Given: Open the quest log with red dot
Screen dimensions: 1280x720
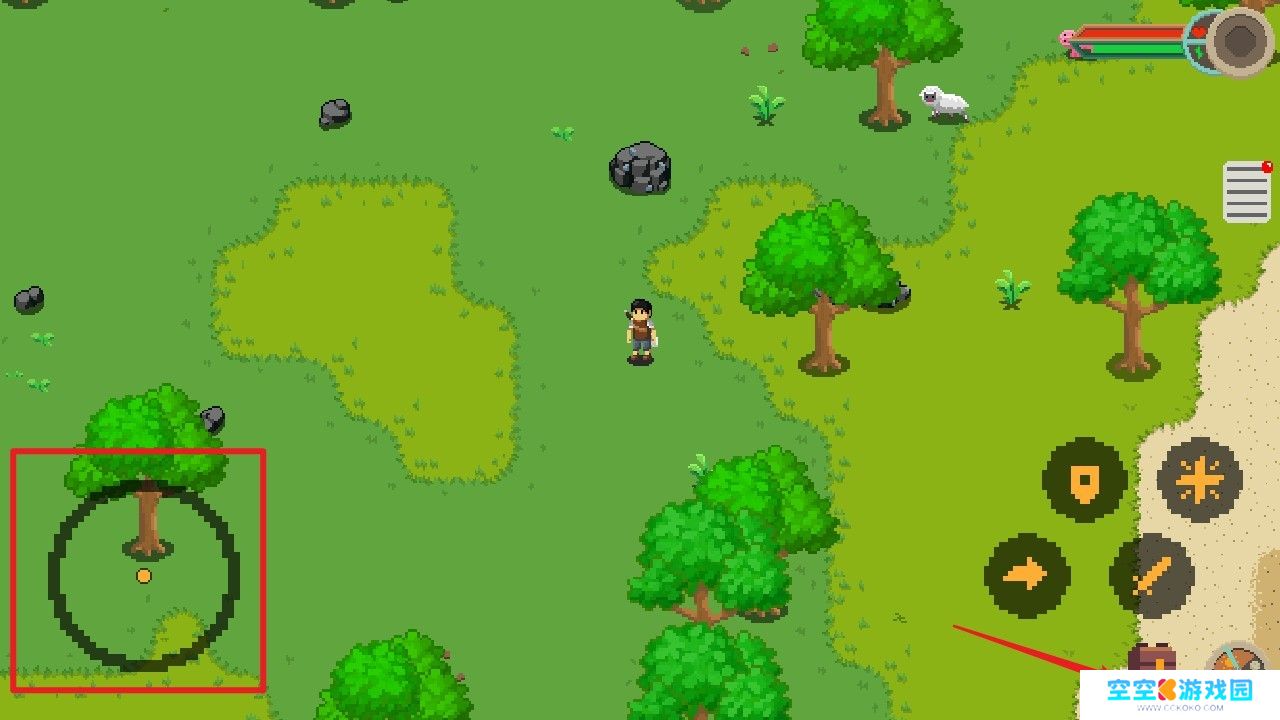Looking at the screenshot, I should point(1246,191).
